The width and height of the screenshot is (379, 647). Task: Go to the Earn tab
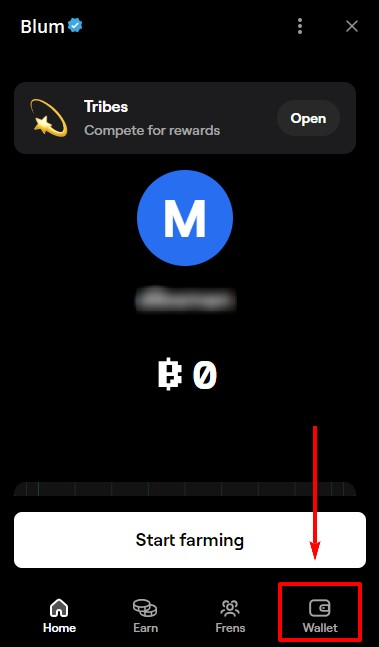pos(145,616)
